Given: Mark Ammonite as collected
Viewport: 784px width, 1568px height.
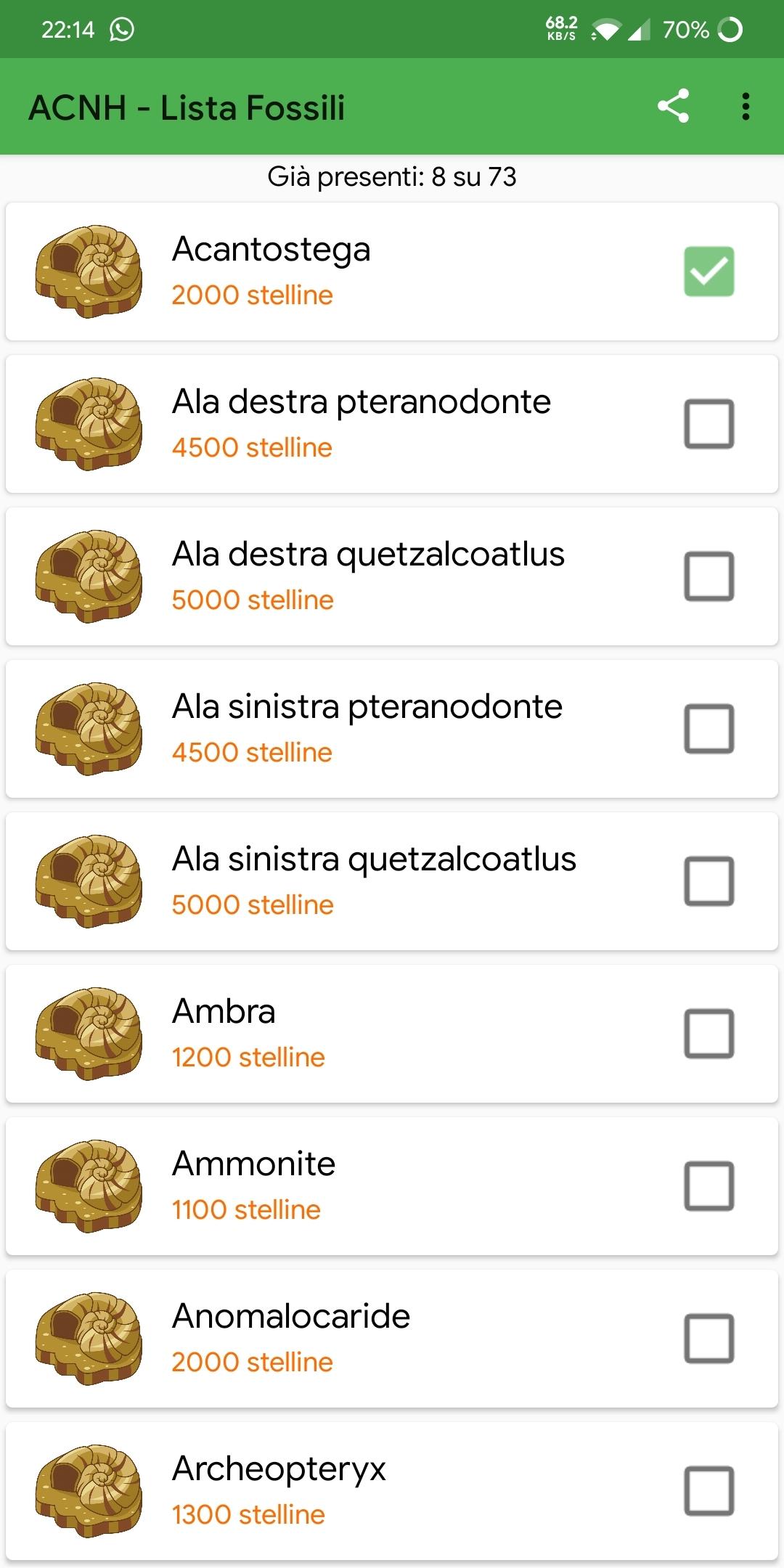Looking at the screenshot, I should click(709, 1186).
